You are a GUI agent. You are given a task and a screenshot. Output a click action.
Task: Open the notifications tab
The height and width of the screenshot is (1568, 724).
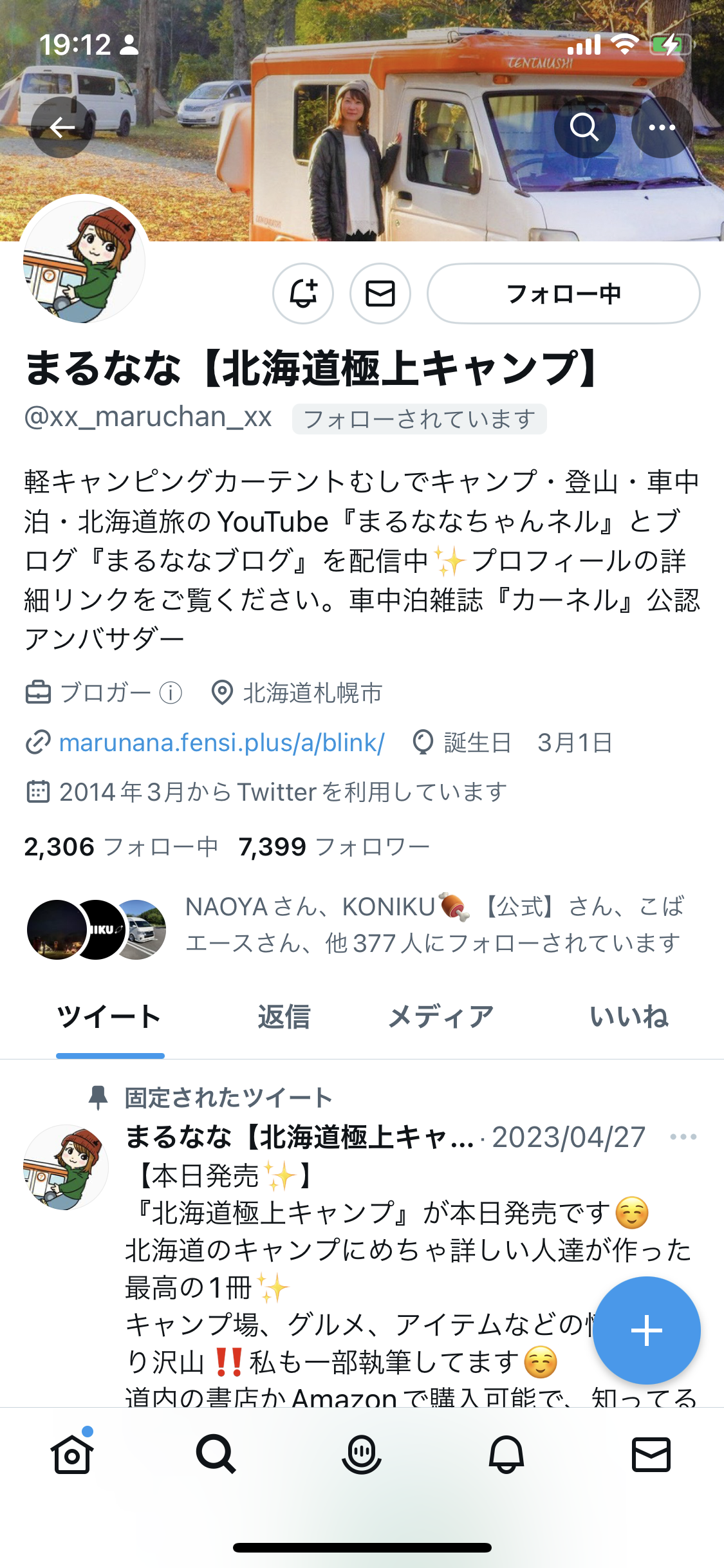[x=506, y=1455]
